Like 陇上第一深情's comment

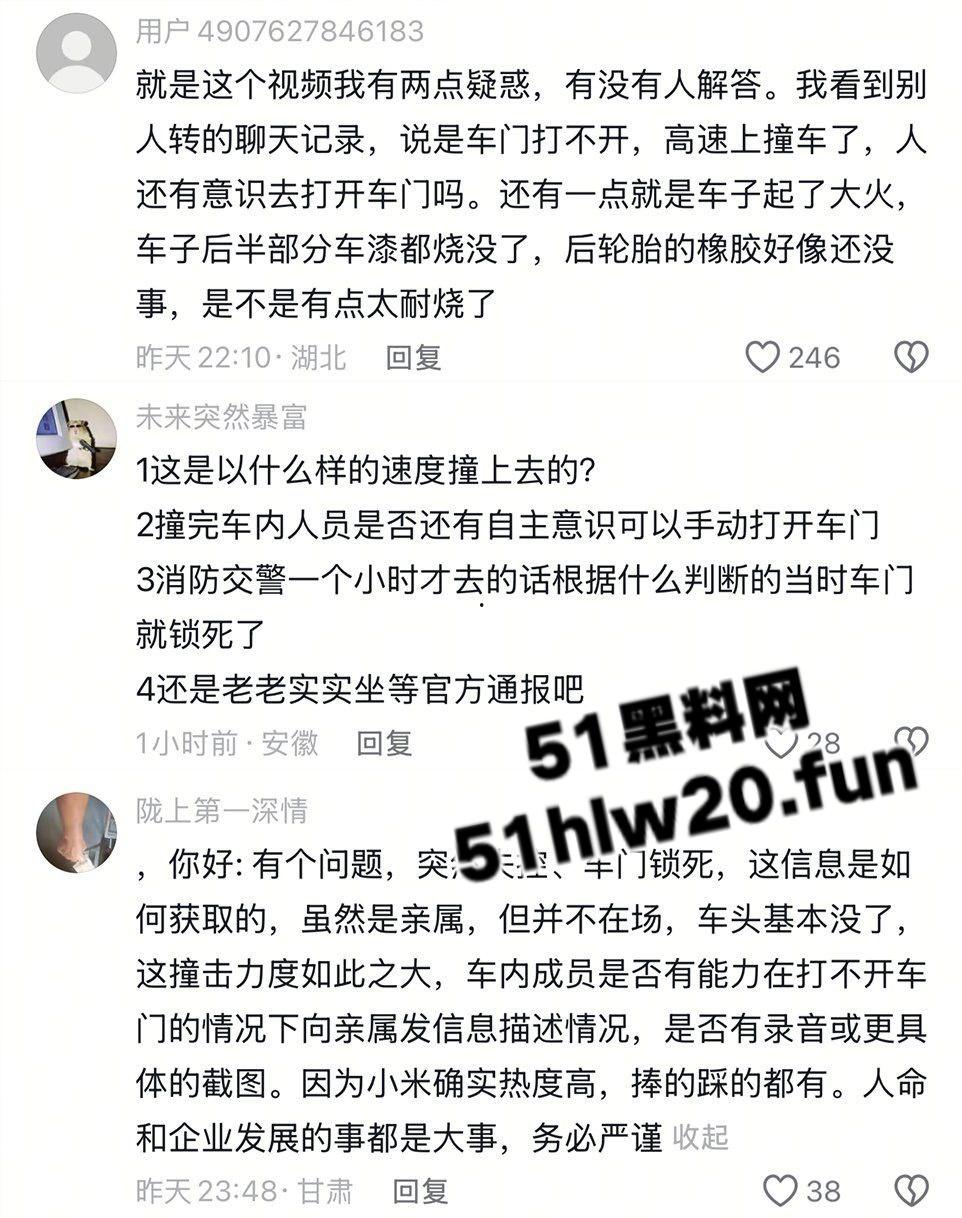click(777, 1190)
